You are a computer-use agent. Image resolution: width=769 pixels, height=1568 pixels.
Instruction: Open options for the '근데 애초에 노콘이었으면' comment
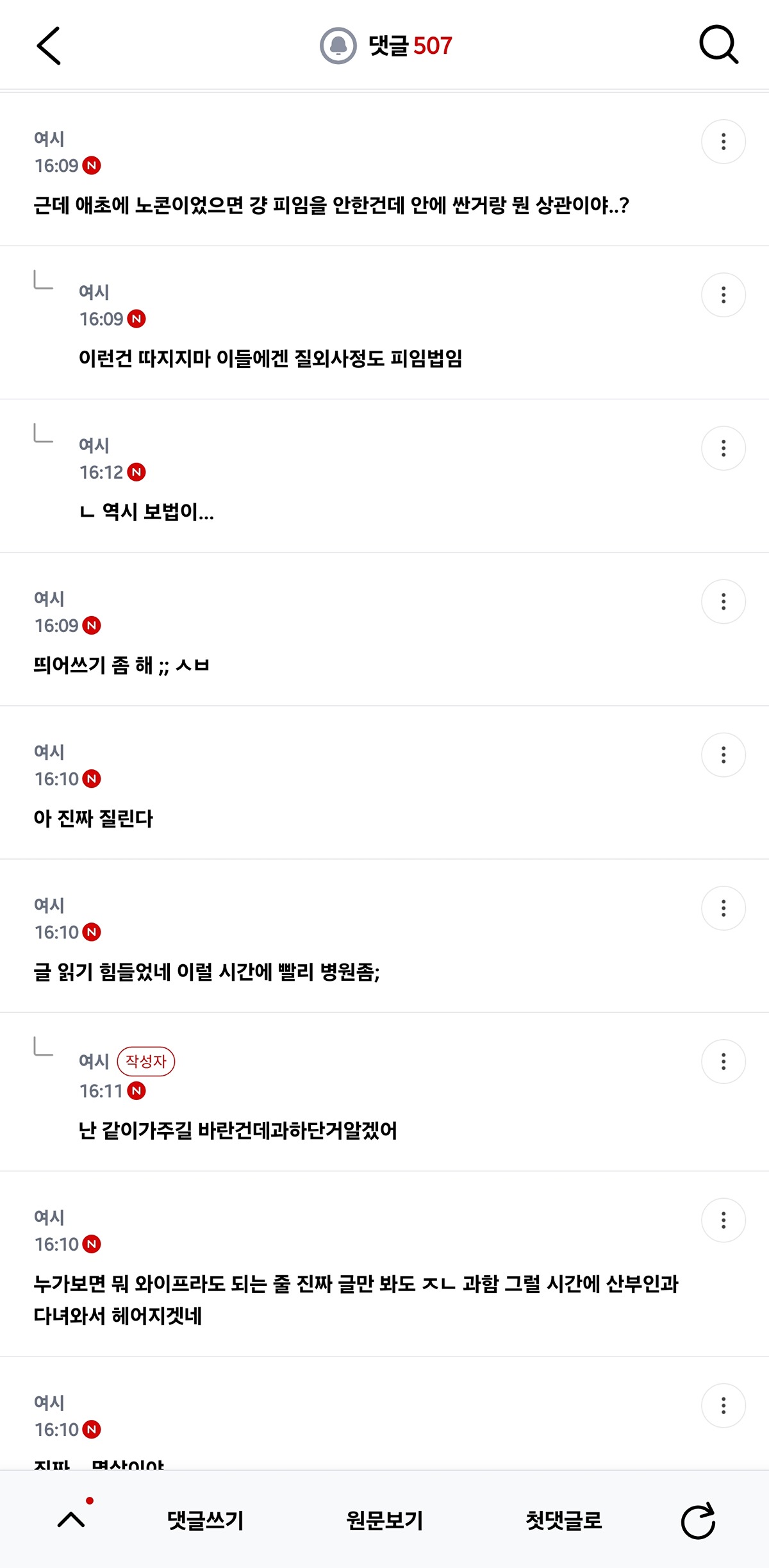point(724,142)
